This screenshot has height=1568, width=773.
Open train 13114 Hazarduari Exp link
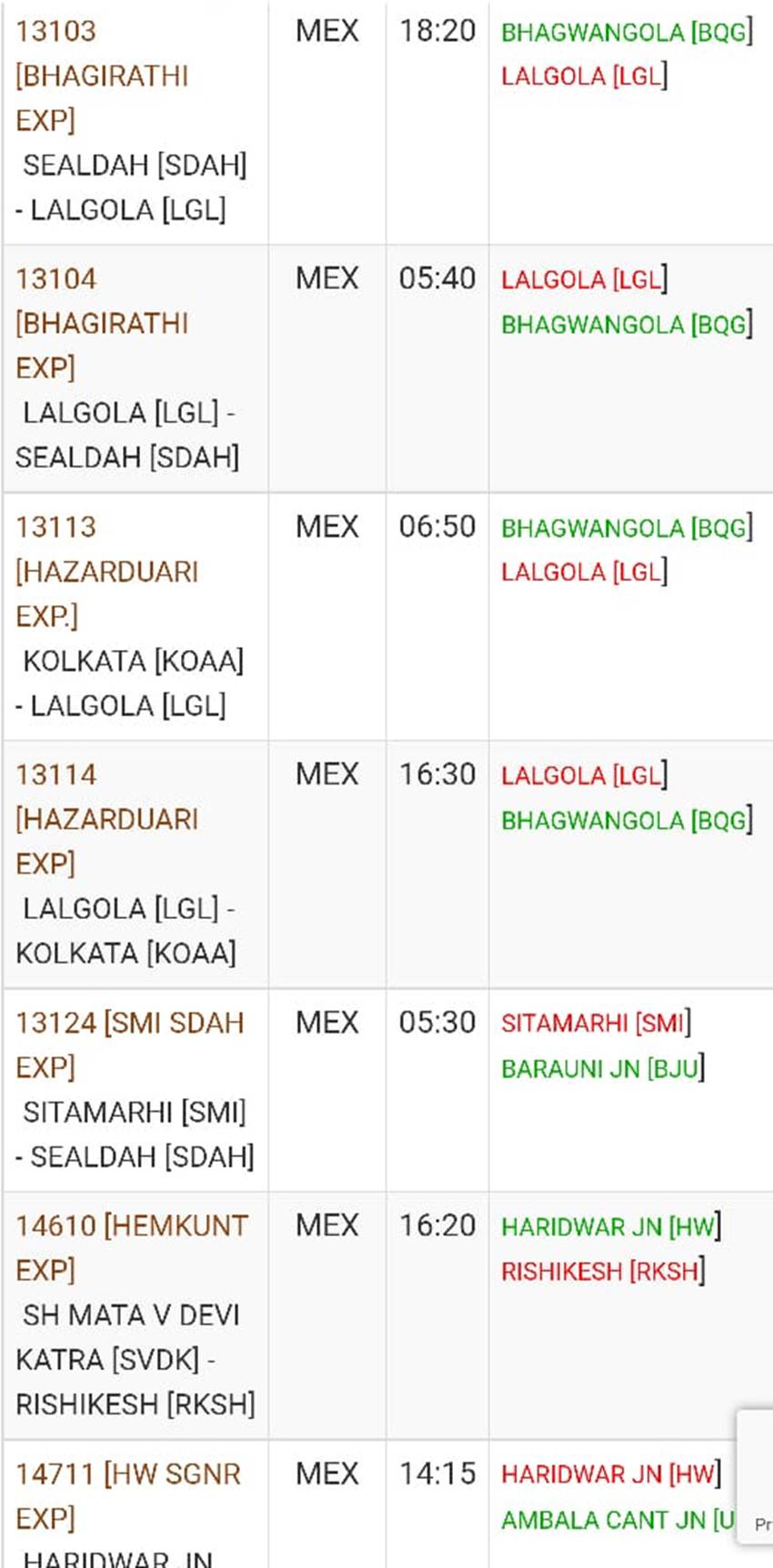[106, 819]
